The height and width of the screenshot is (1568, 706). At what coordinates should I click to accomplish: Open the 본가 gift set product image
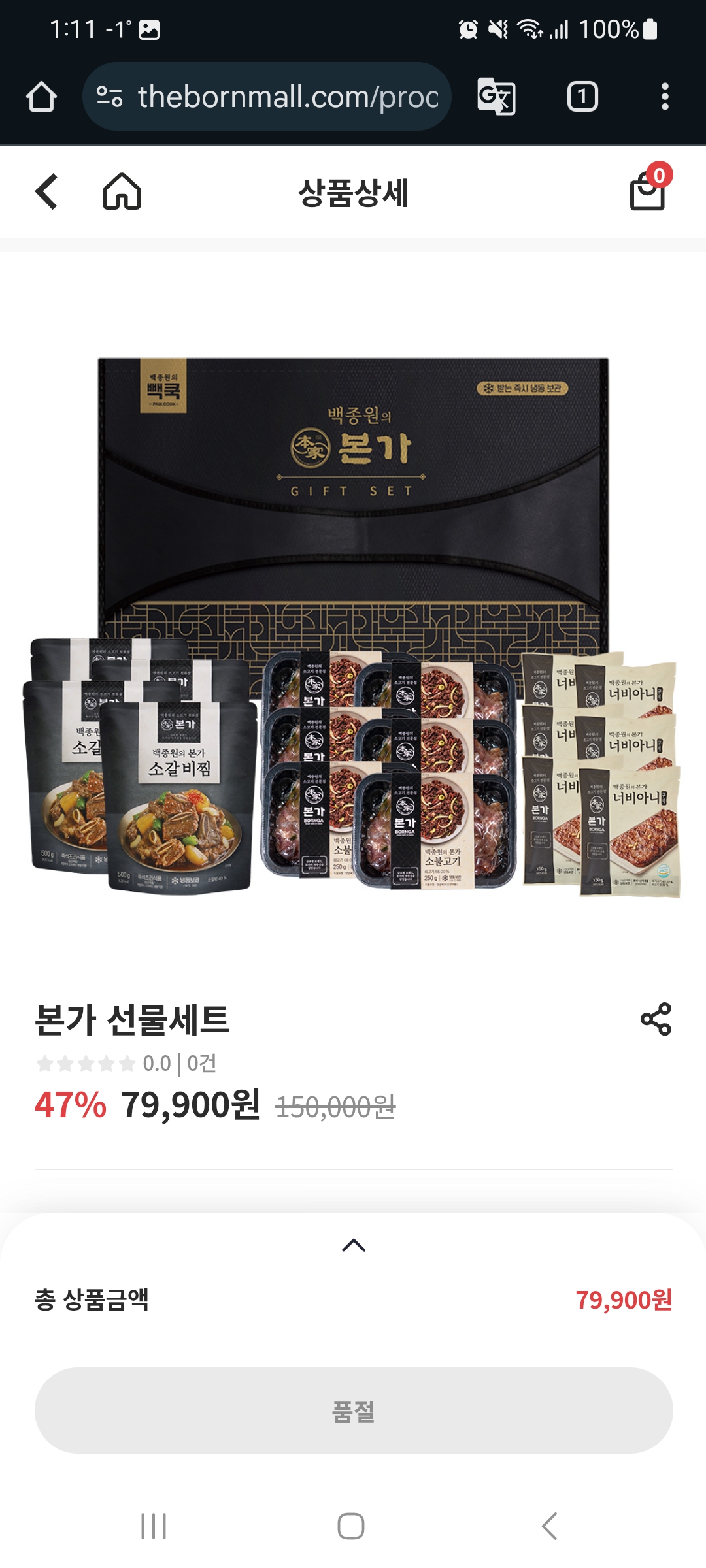pos(353,627)
